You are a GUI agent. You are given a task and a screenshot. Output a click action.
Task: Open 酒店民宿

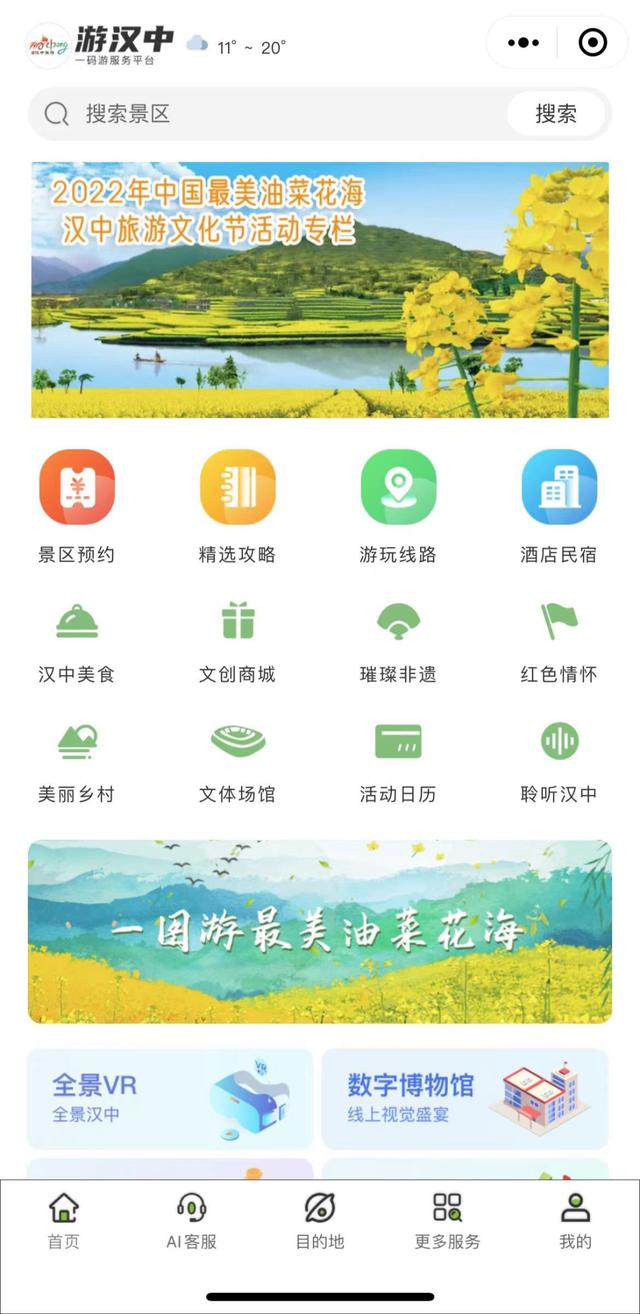[x=559, y=508]
